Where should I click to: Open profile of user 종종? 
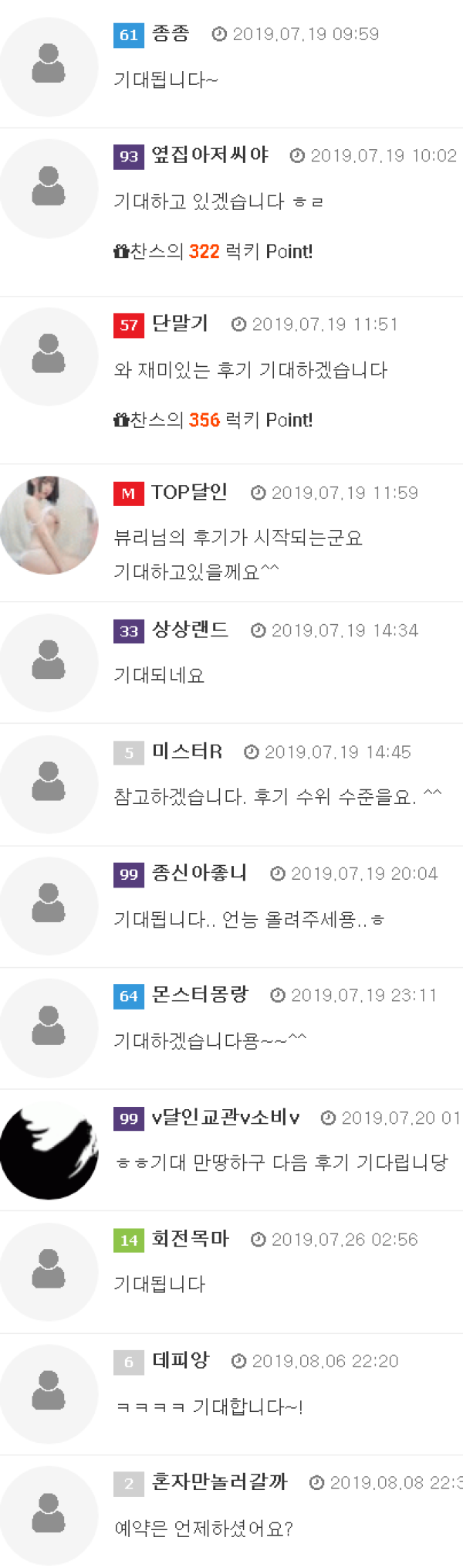coord(171,34)
